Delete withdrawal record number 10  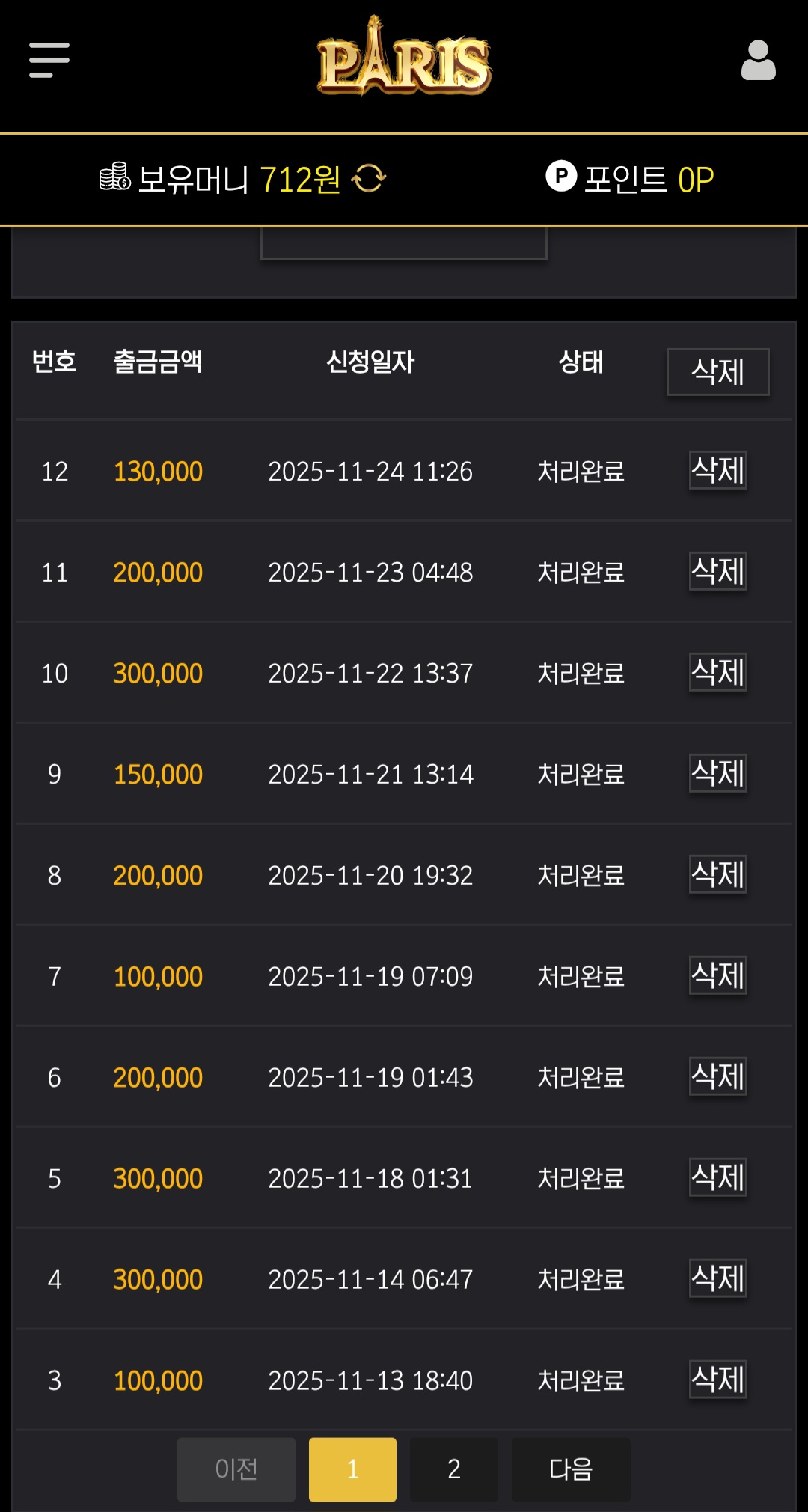coord(717,673)
